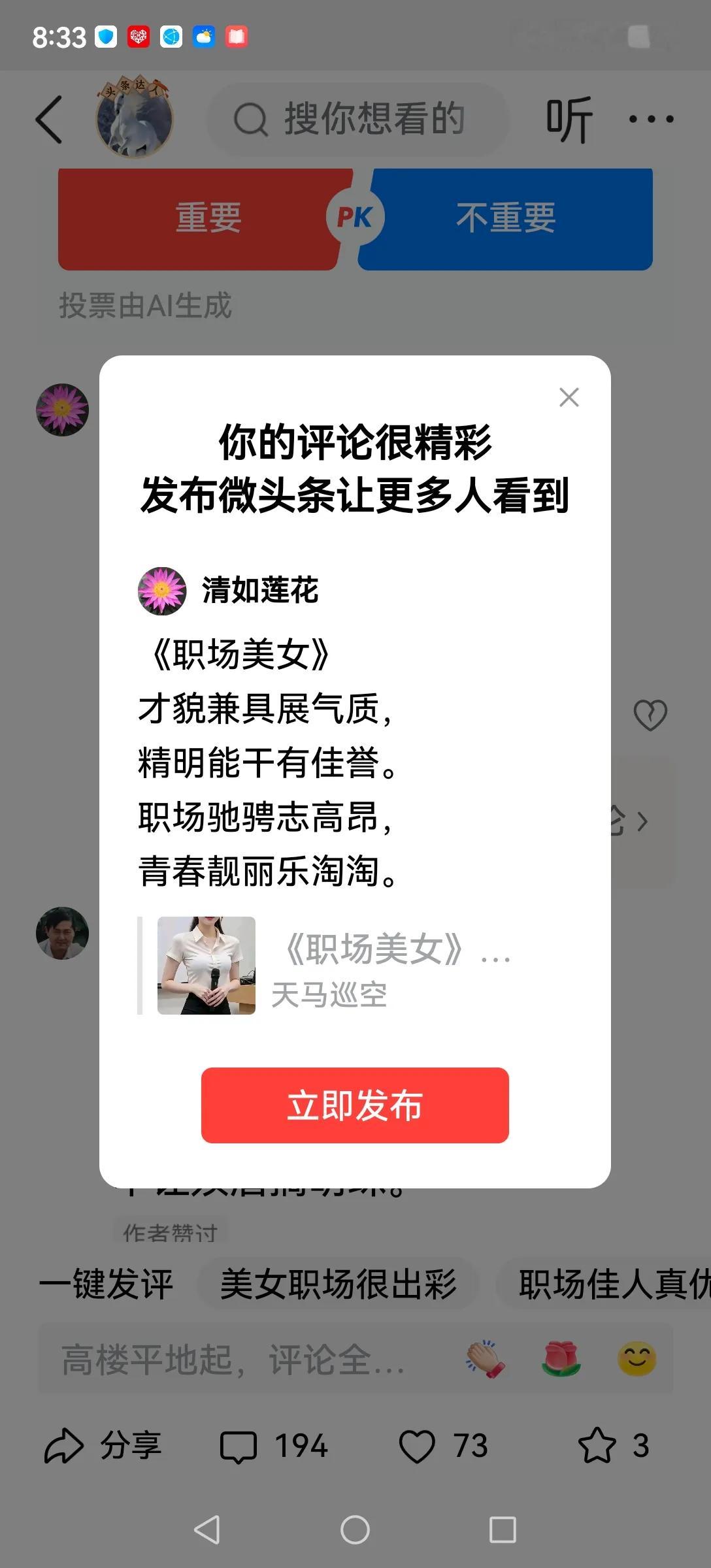Tap the back arrow at the top left

[x=49, y=119]
